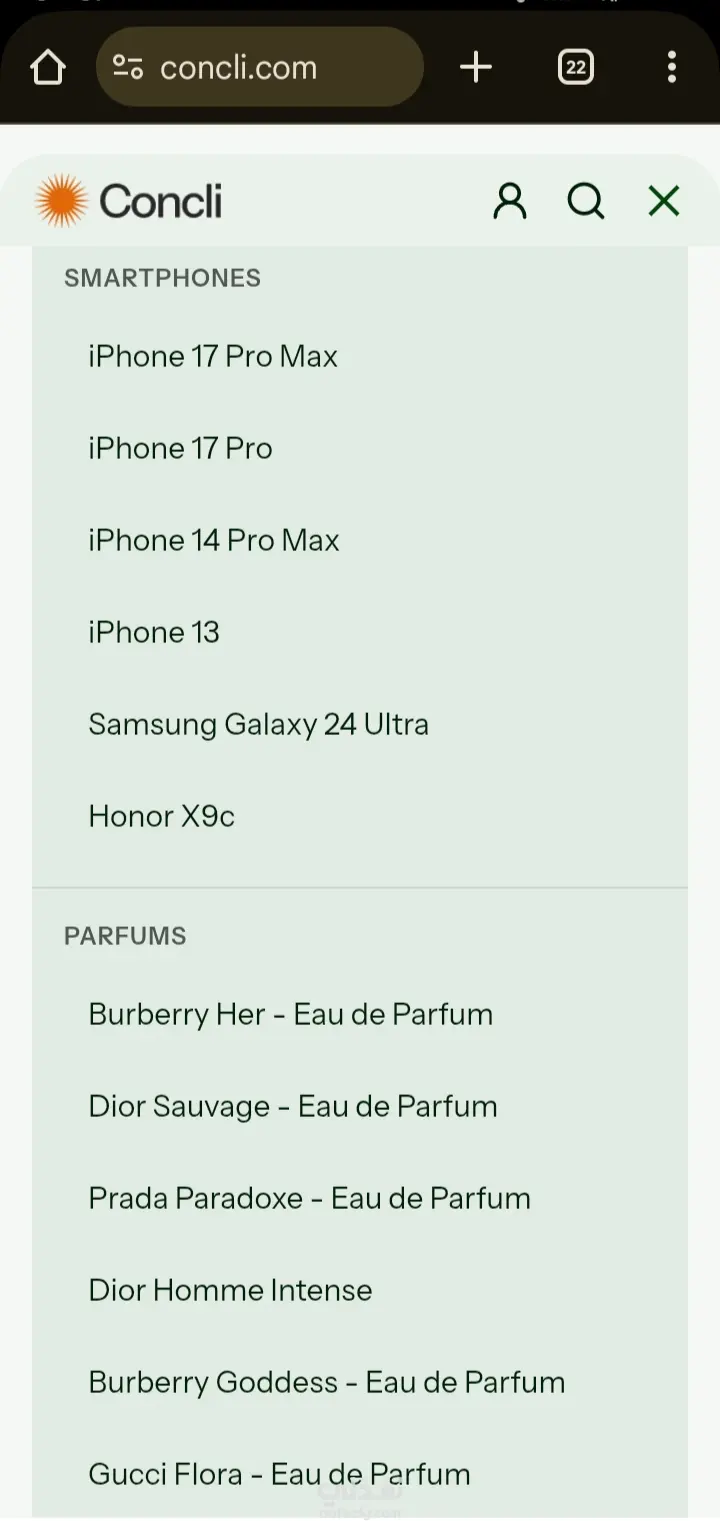Open the site search icon
Image resolution: width=720 pixels, height=1521 pixels.
(586, 201)
